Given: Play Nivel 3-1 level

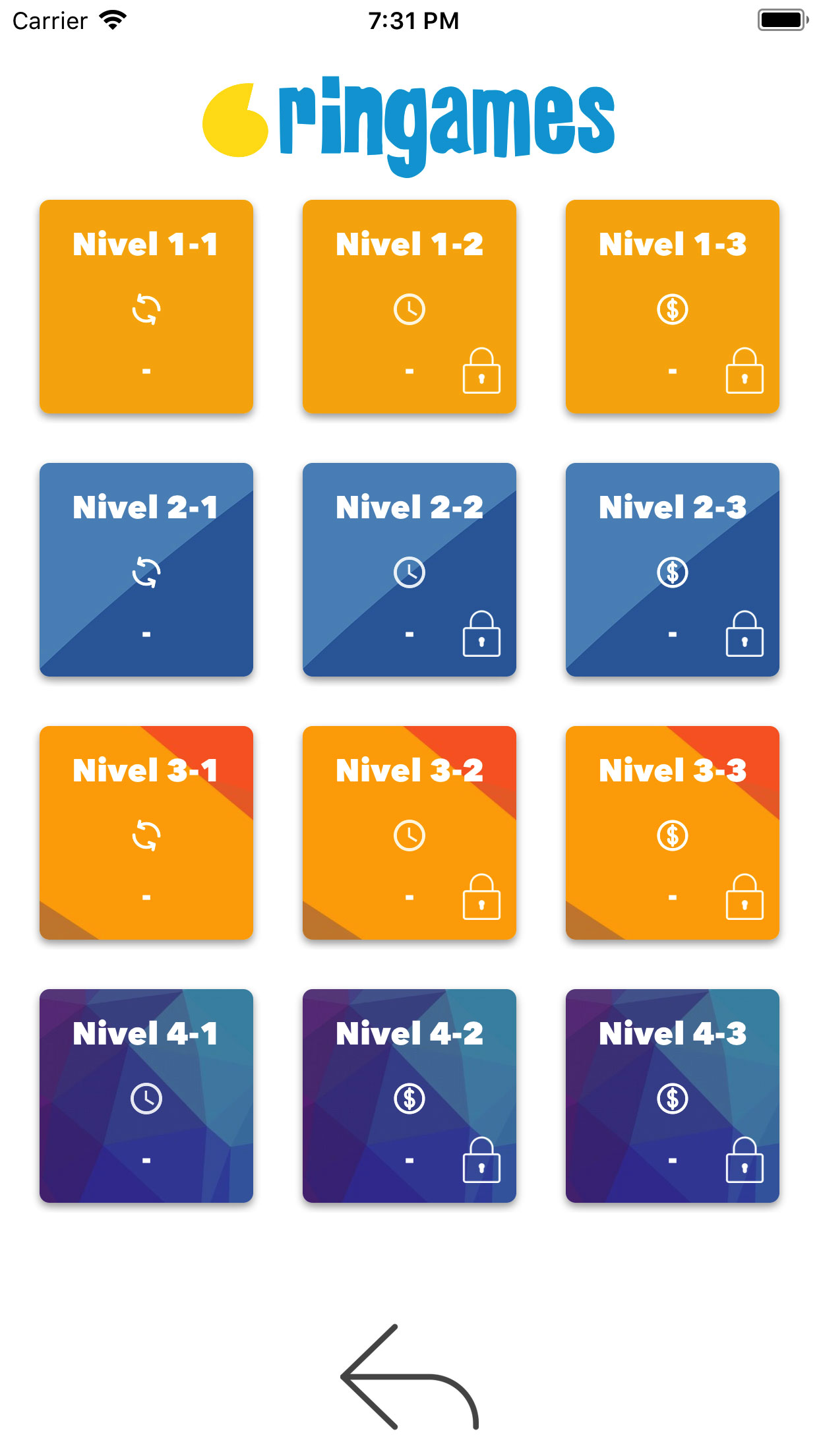Looking at the screenshot, I should point(146,833).
